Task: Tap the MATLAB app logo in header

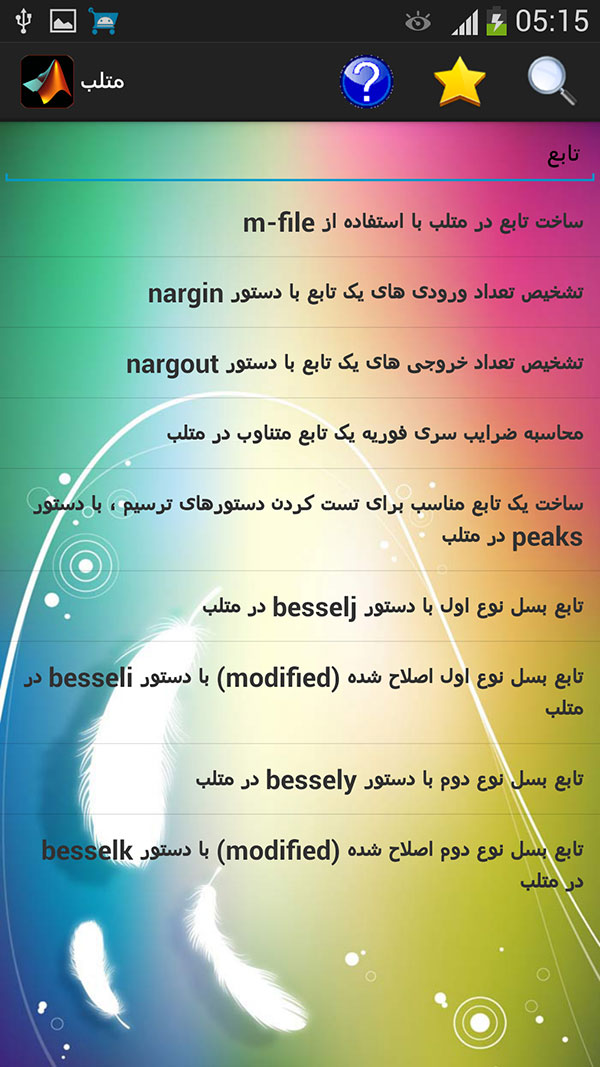Action: click(47, 82)
